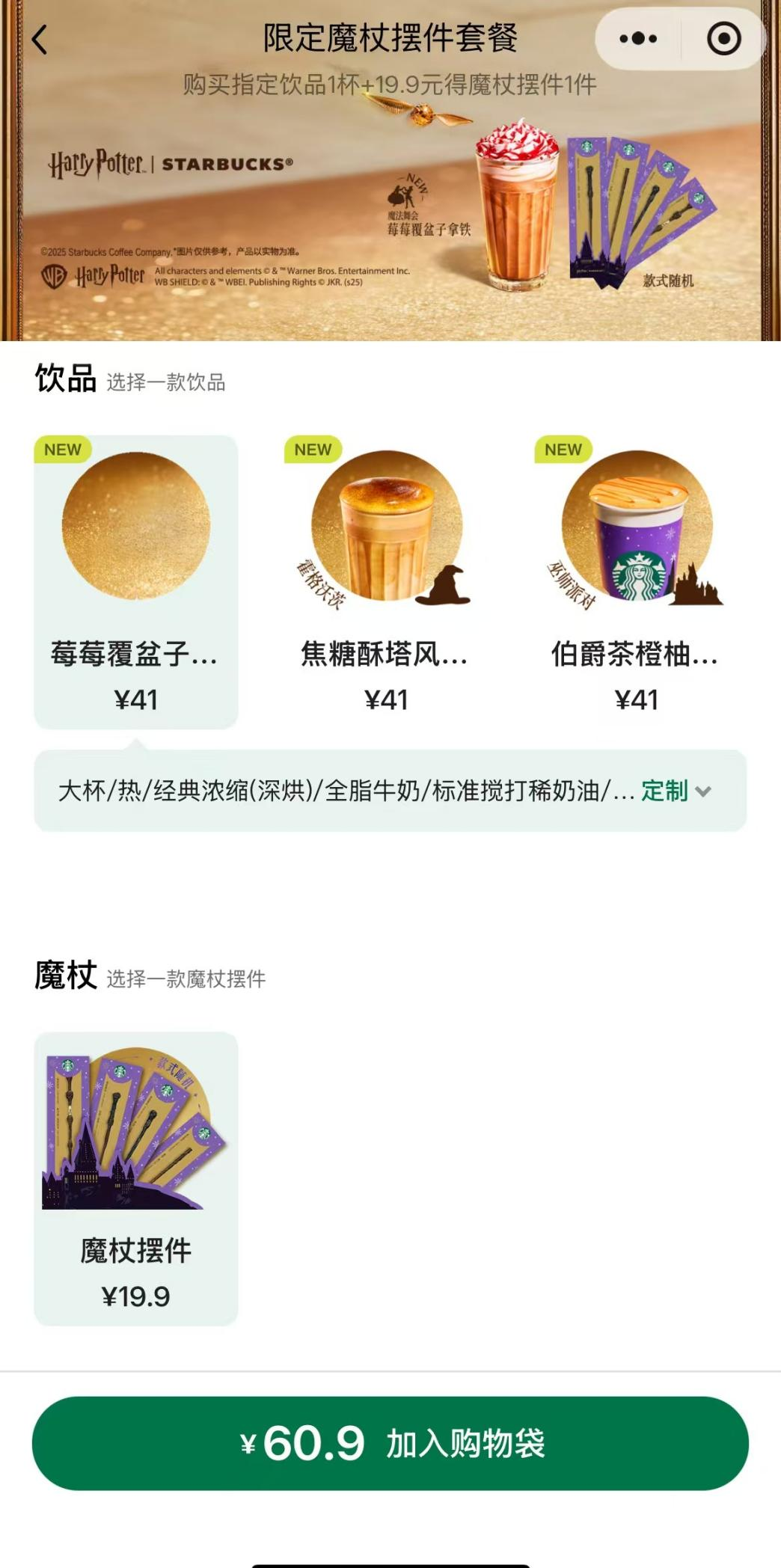Screen dimensions: 781x1568
Task: Go back from the wand bundle page
Action: click(40, 40)
